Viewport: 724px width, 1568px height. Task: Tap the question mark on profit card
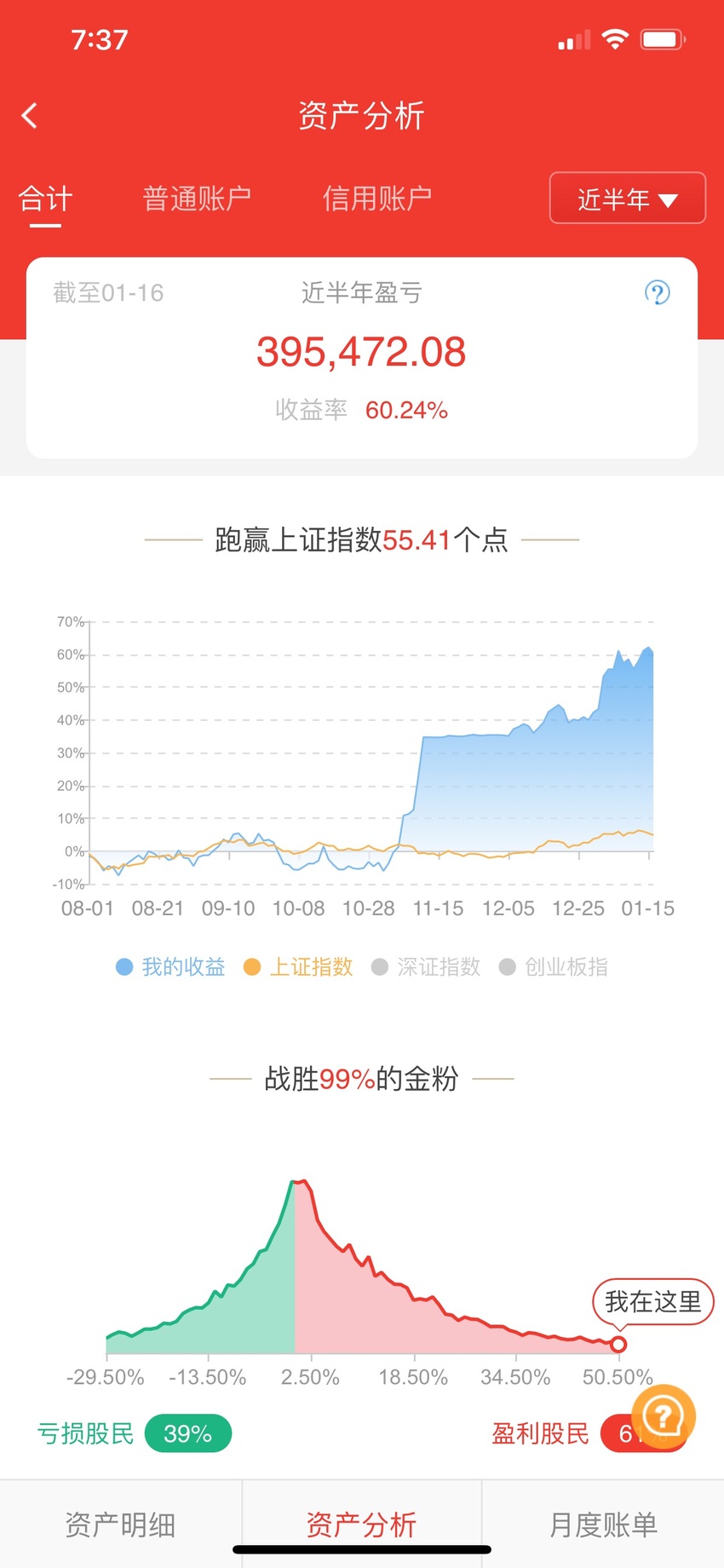657,293
